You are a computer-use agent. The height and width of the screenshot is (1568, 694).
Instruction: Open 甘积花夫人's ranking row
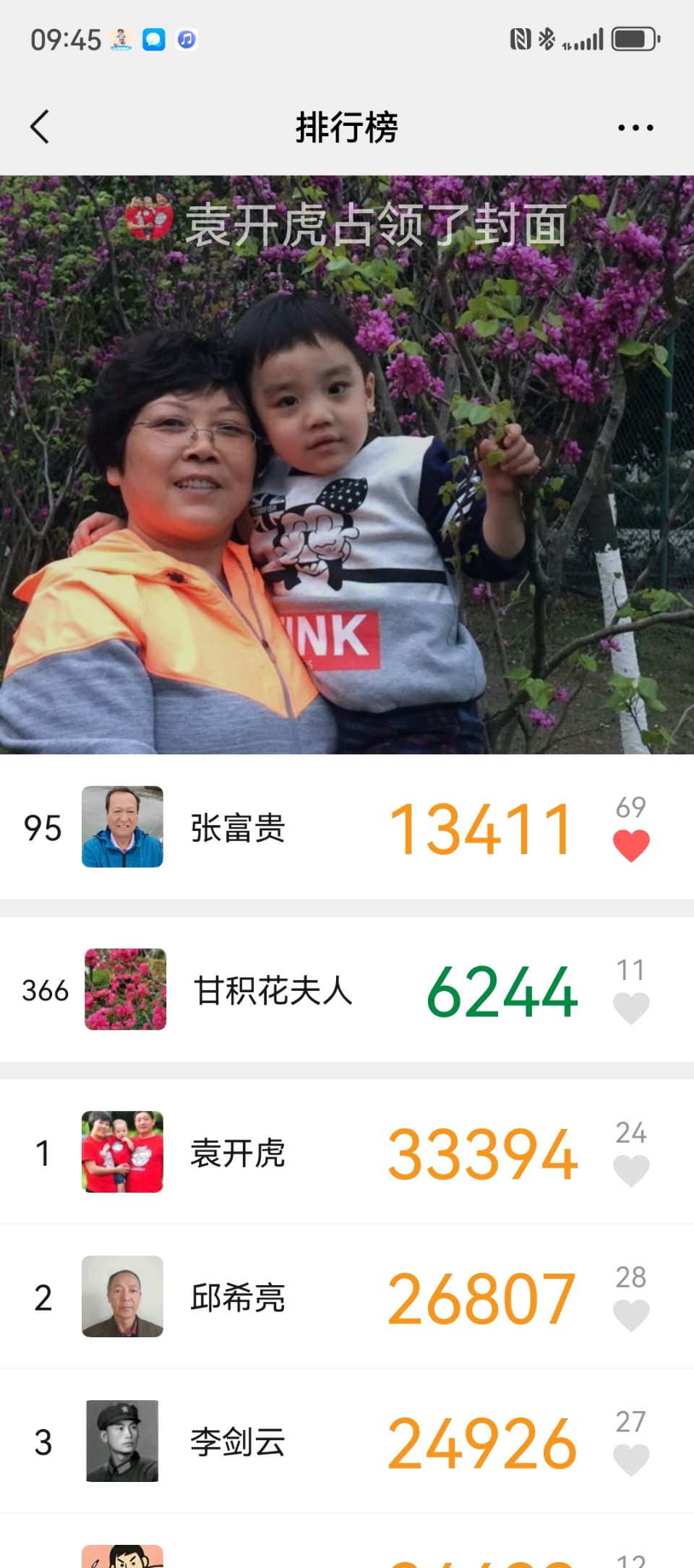point(347,989)
